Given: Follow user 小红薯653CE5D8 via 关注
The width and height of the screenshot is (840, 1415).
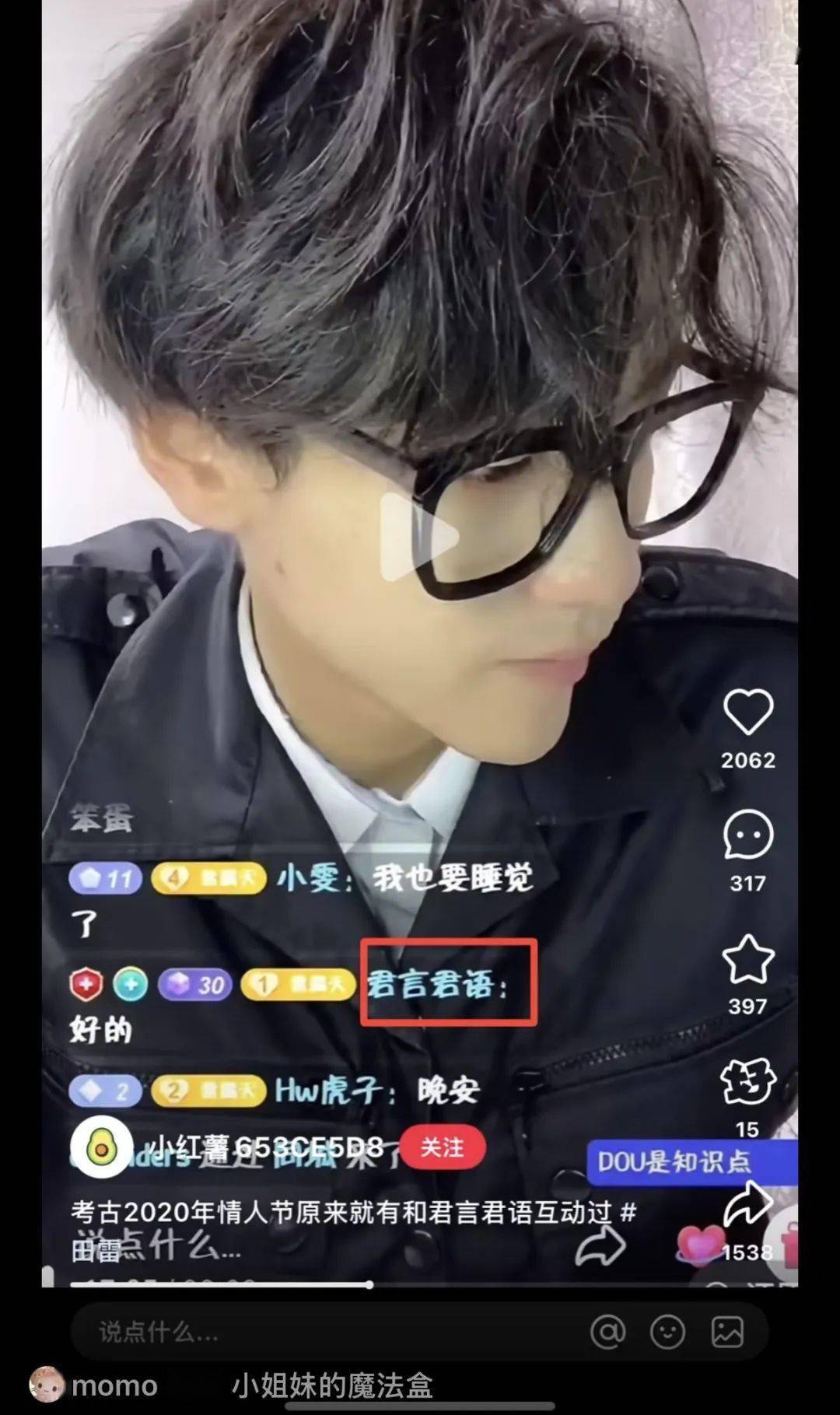Looking at the screenshot, I should click(443, 1147).
